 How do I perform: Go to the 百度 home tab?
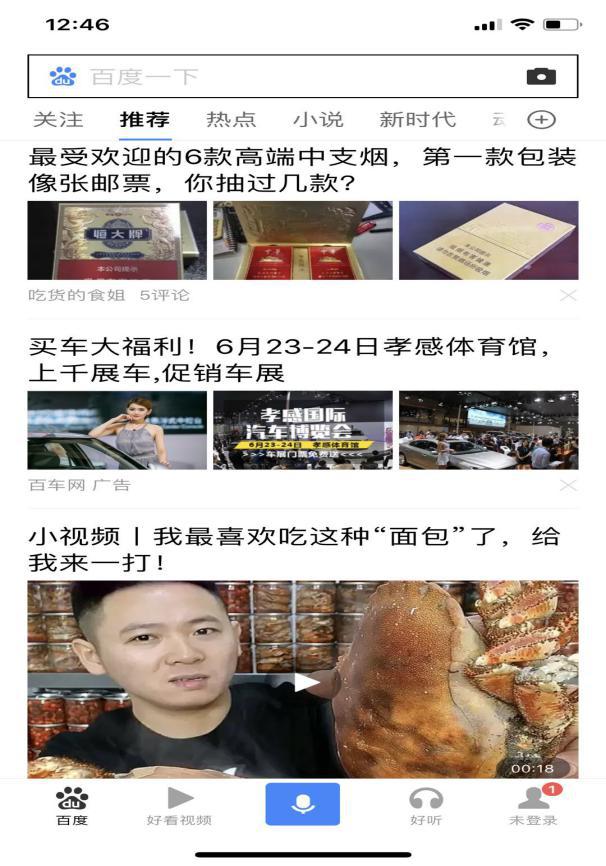tap(71, 806)
